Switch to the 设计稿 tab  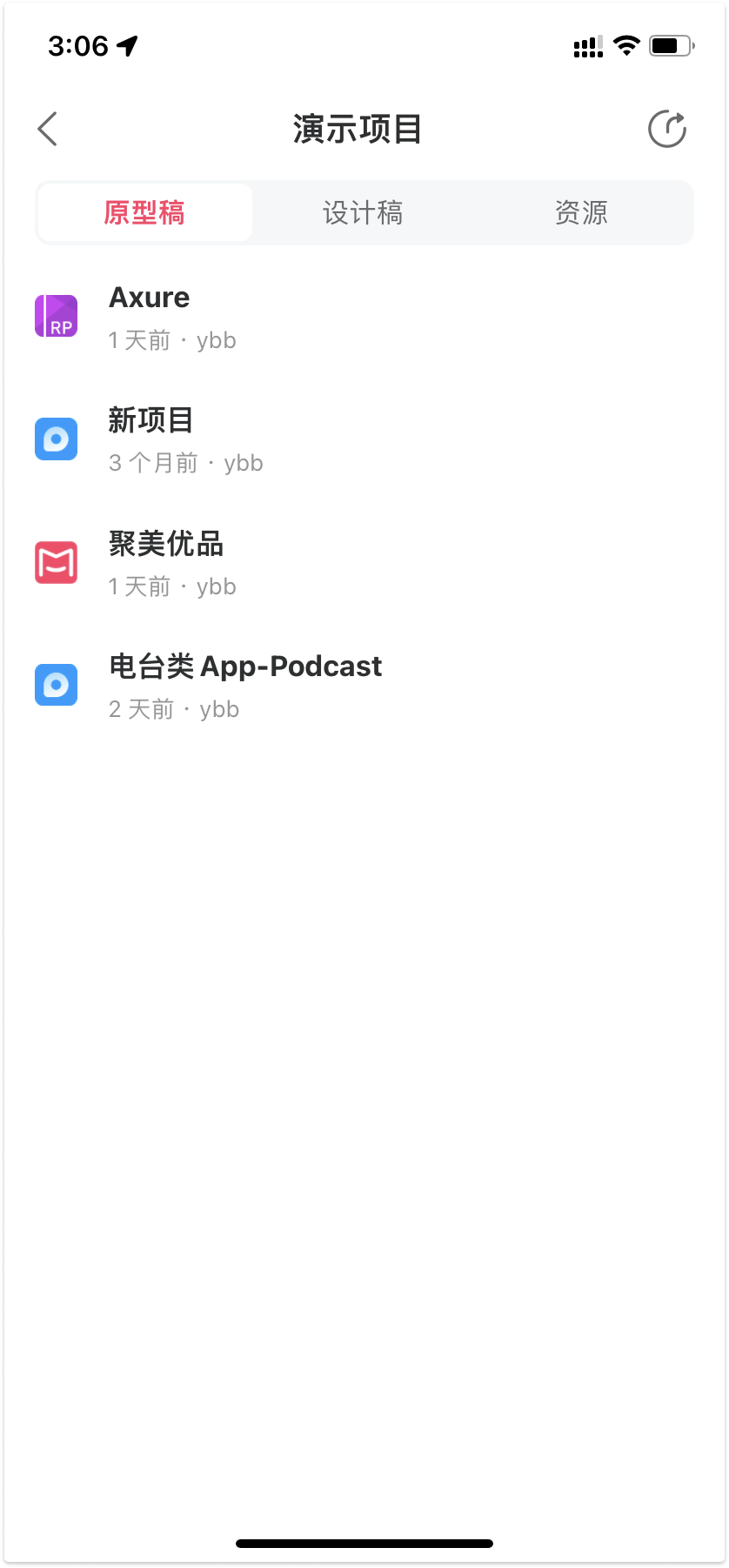(363, 212)
